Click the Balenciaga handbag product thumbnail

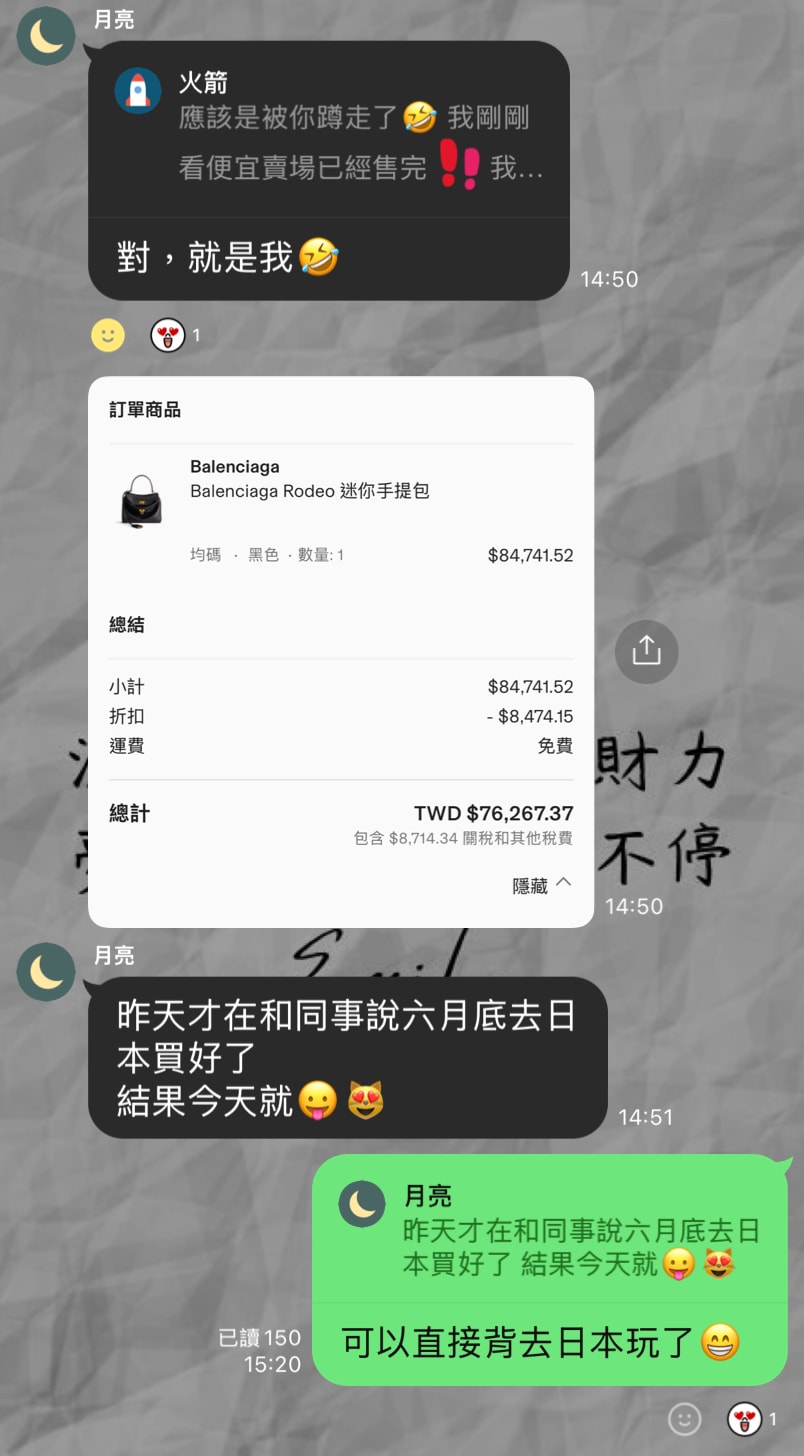[140, 497]
